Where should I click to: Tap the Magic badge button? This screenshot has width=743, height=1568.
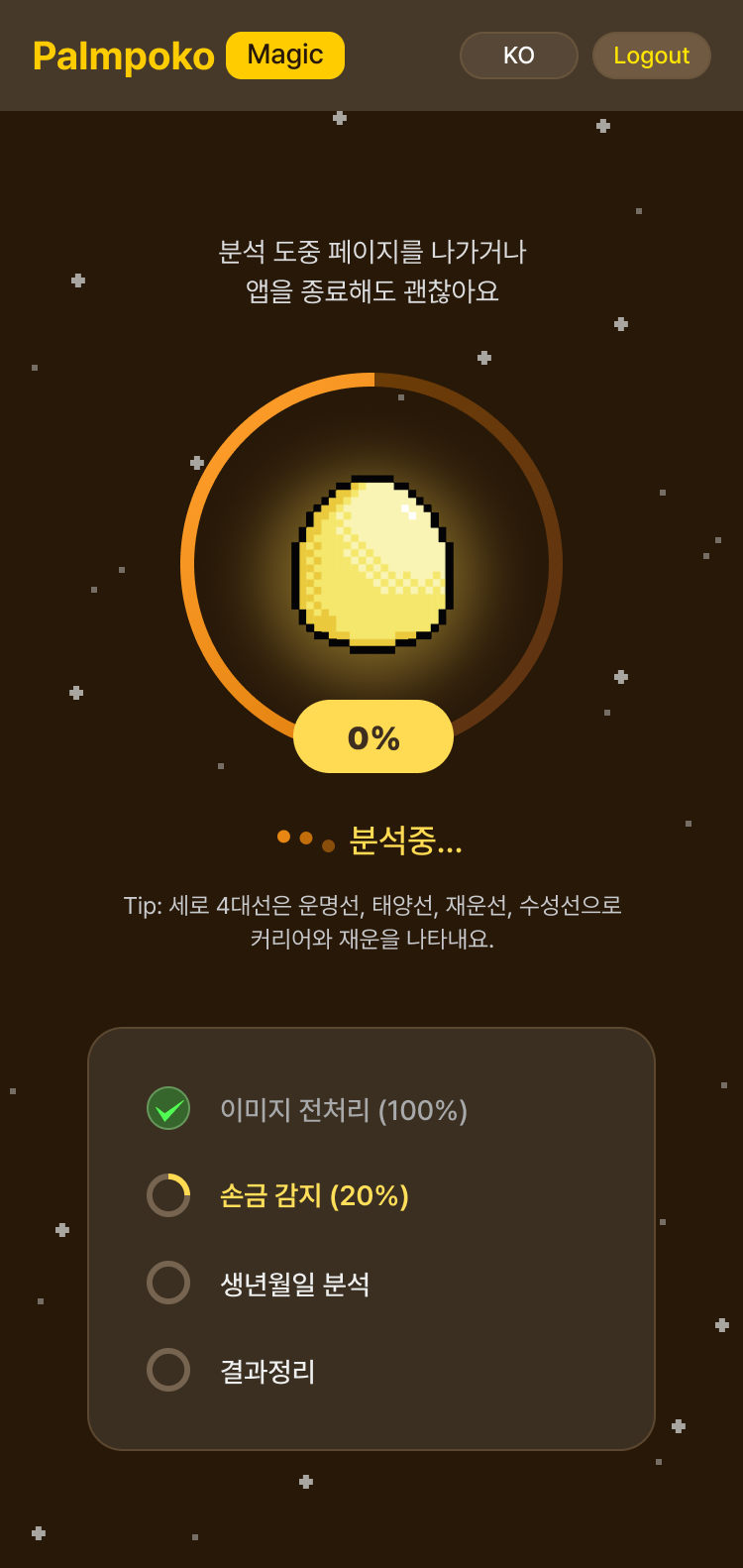point(285,56)
